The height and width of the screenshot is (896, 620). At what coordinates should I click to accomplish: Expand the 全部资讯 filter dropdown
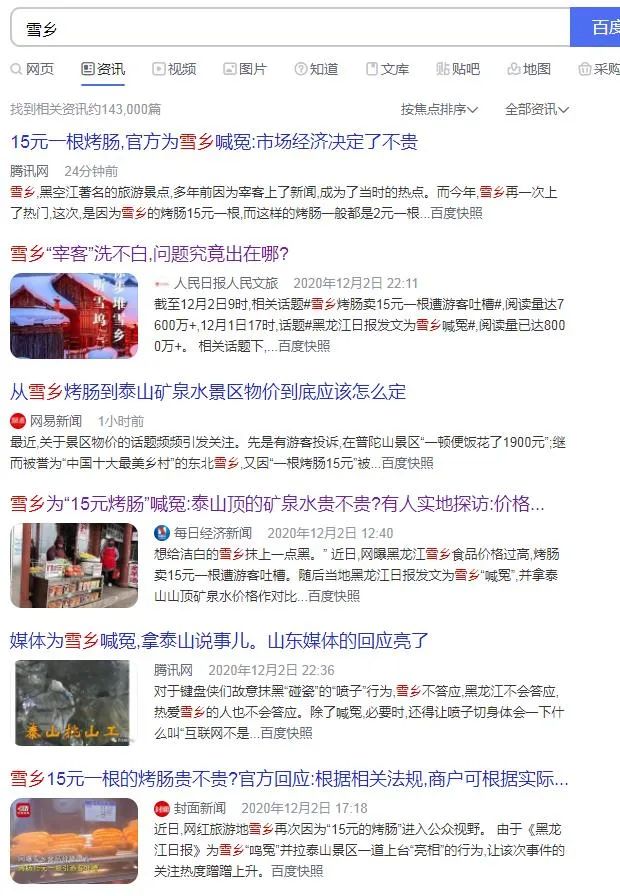pos(537,109)
